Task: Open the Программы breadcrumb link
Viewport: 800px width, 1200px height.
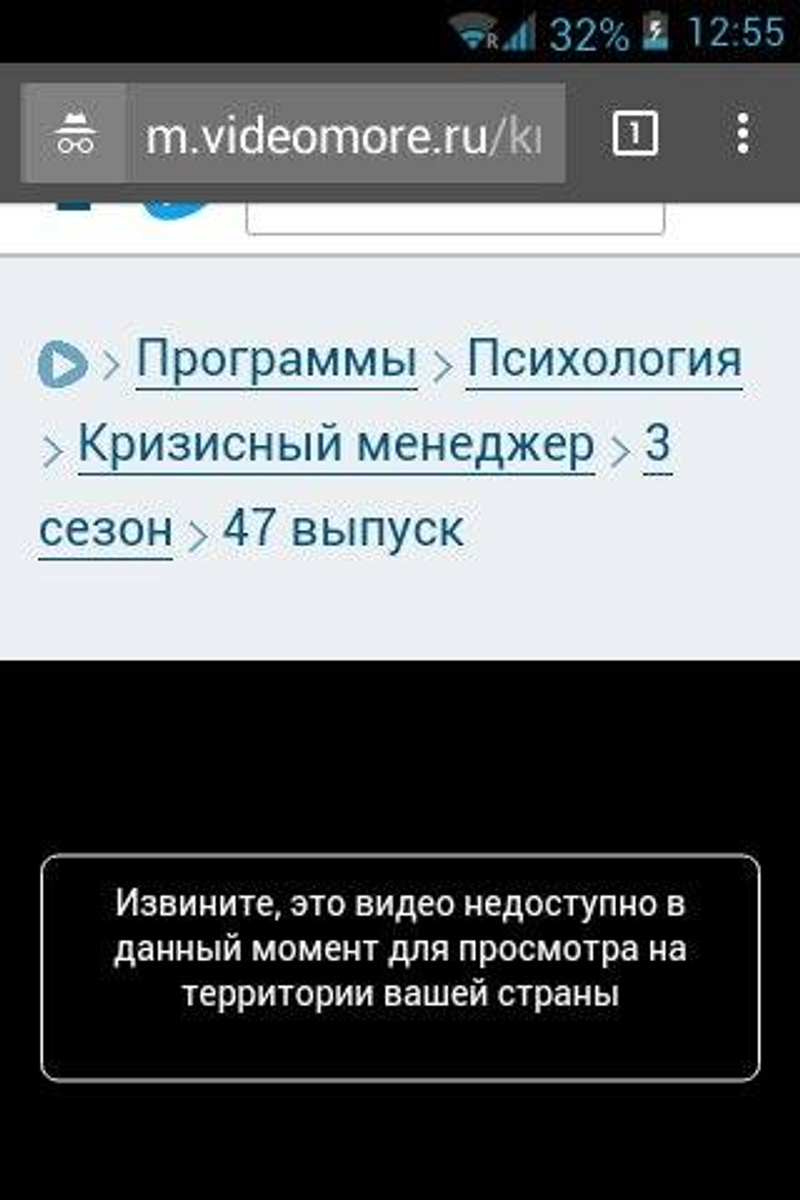Action: point(276,359)
